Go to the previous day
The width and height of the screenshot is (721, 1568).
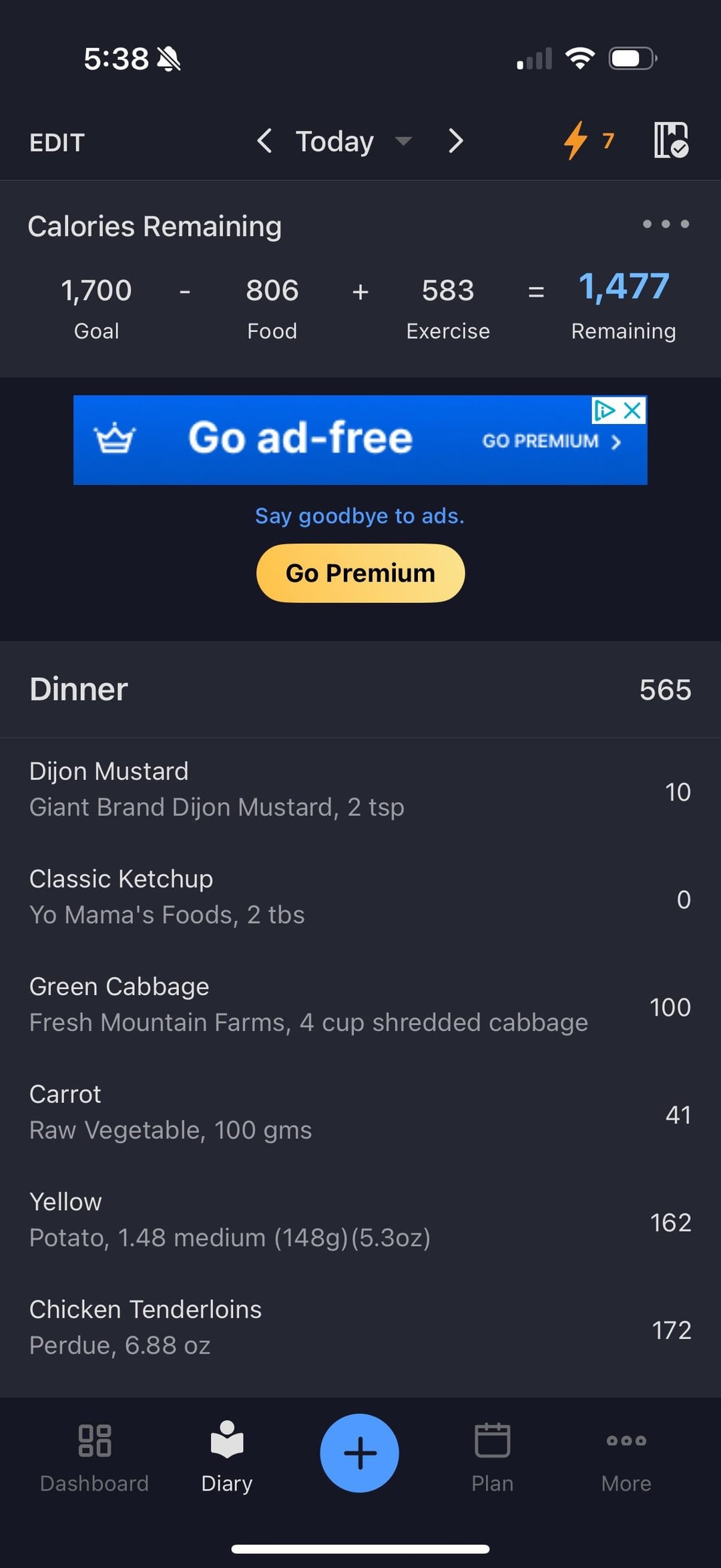tap(264, 141)
